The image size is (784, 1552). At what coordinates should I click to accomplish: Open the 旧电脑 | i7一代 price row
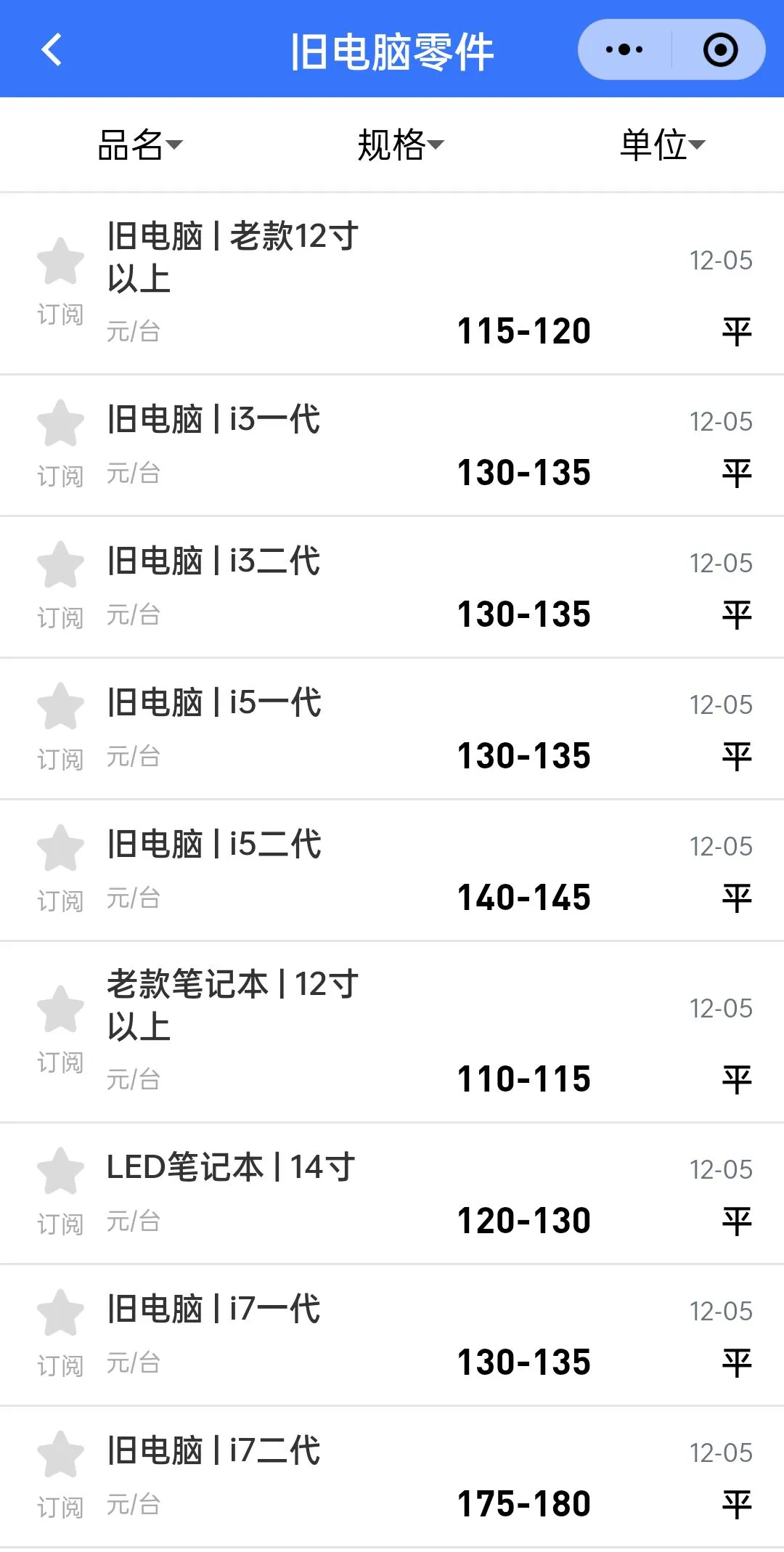(392, 1336)
